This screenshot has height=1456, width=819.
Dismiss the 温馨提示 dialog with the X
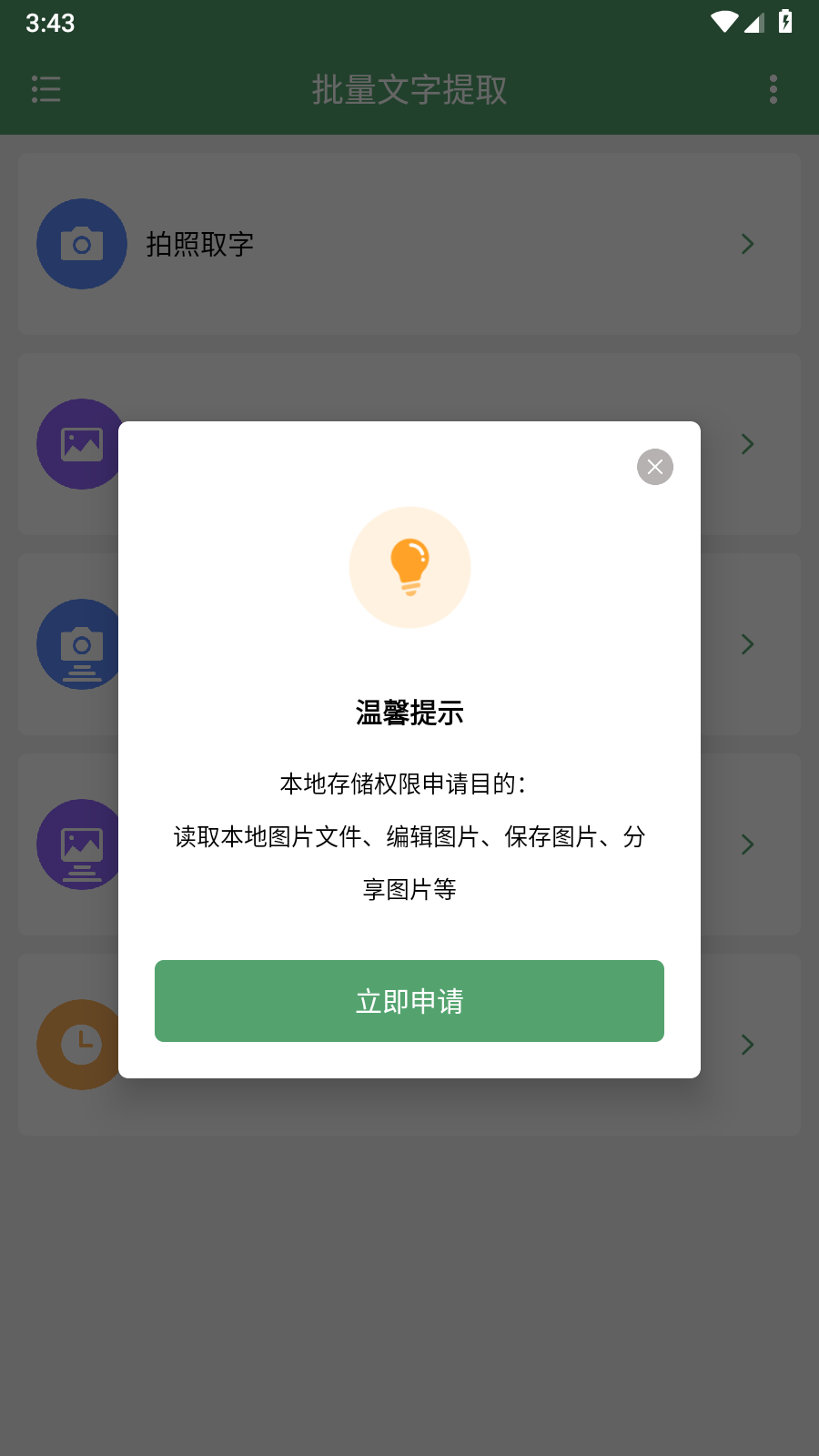[x=654, y=467]
